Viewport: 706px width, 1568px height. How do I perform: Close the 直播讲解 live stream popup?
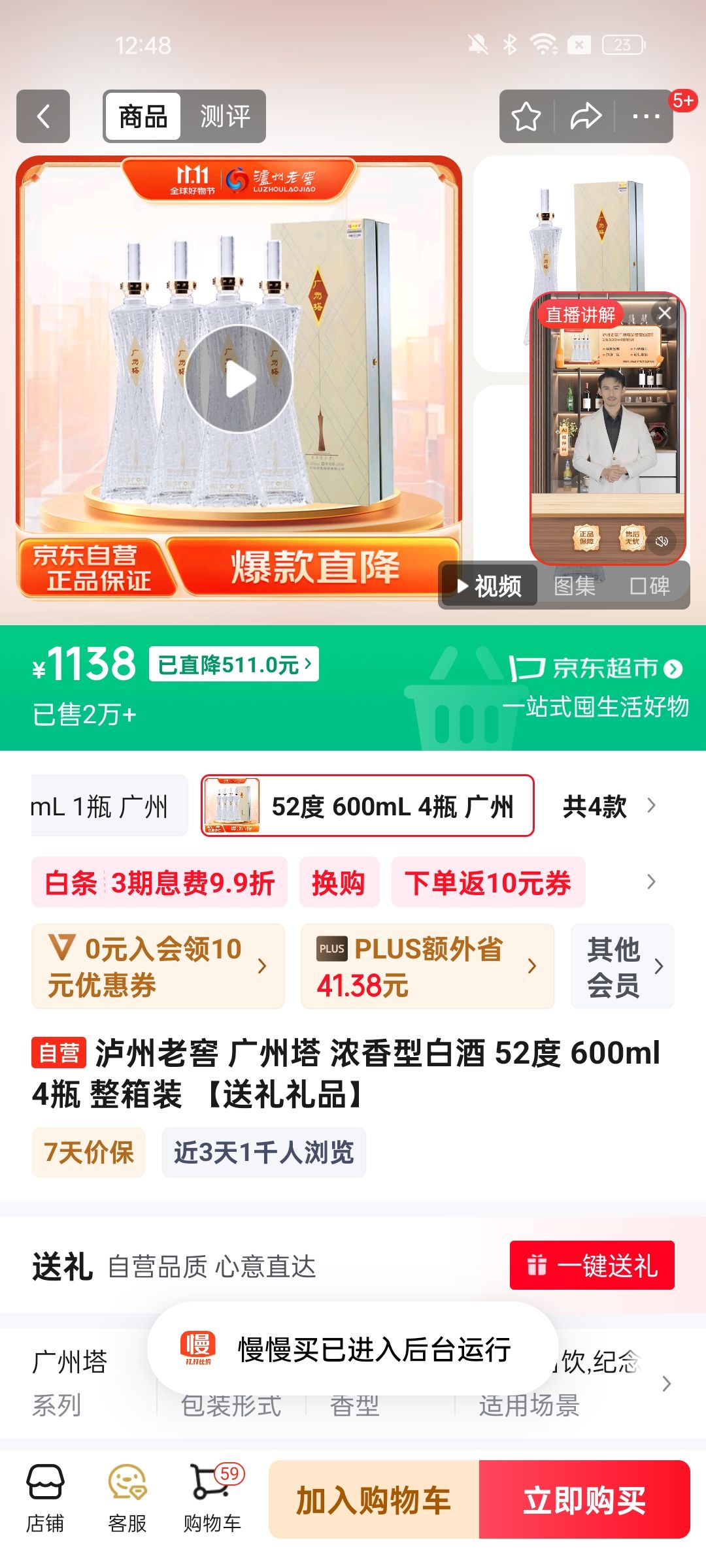[x=665, y=313]
